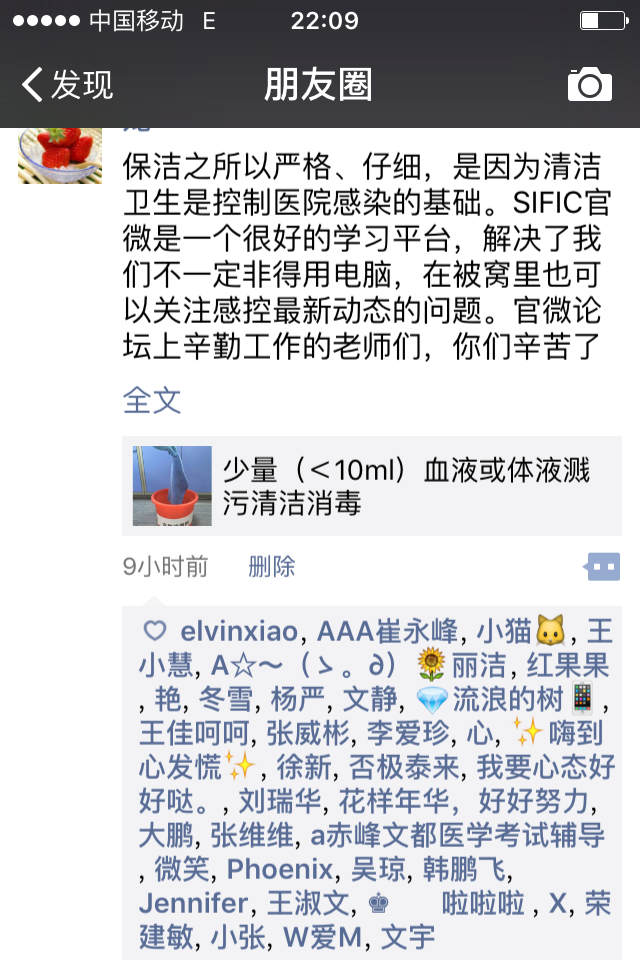Open the strawberry avatar's profile
Screen dimensions: 640x960
coord(60,155)
